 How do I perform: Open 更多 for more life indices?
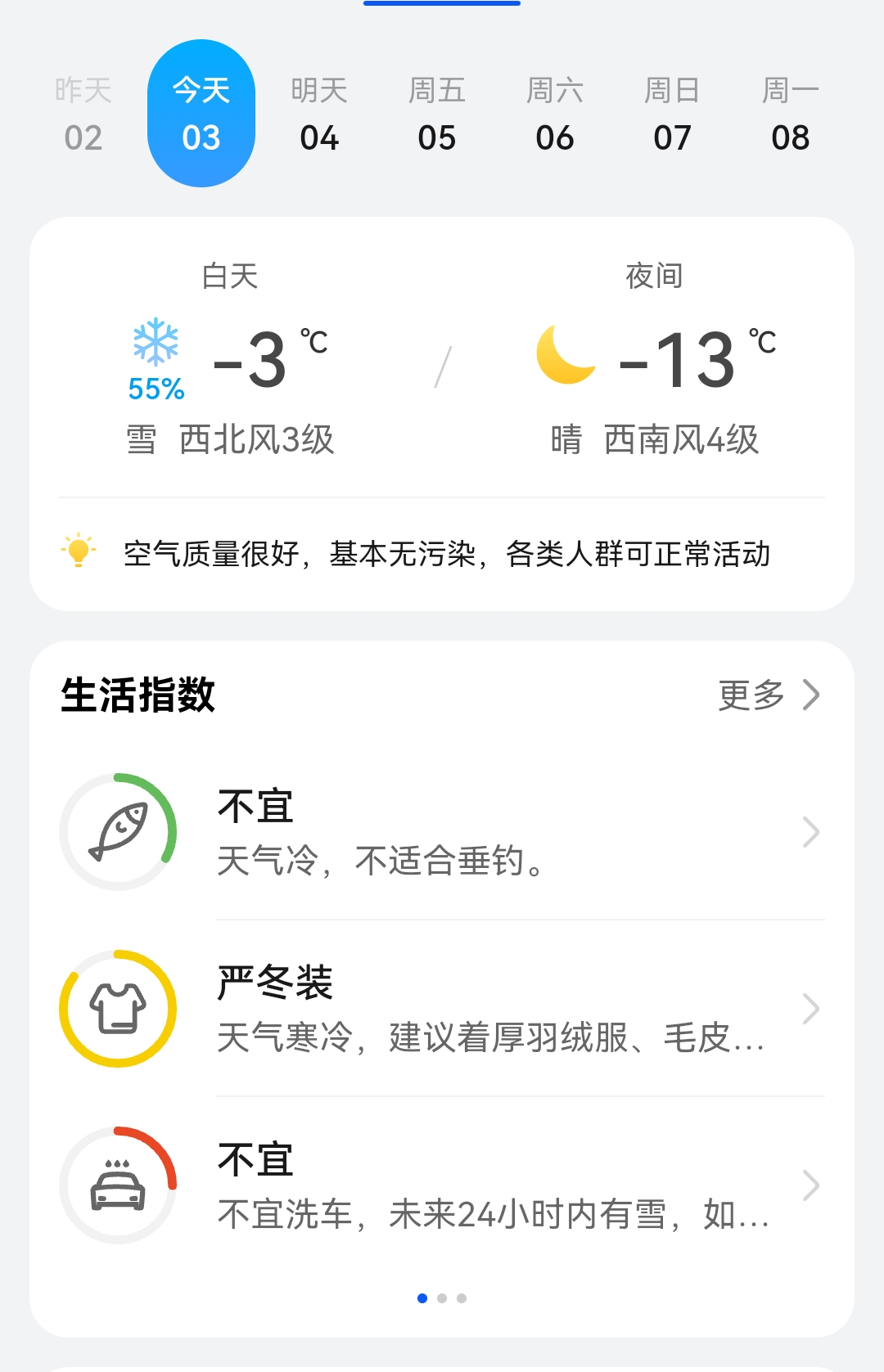768,695
